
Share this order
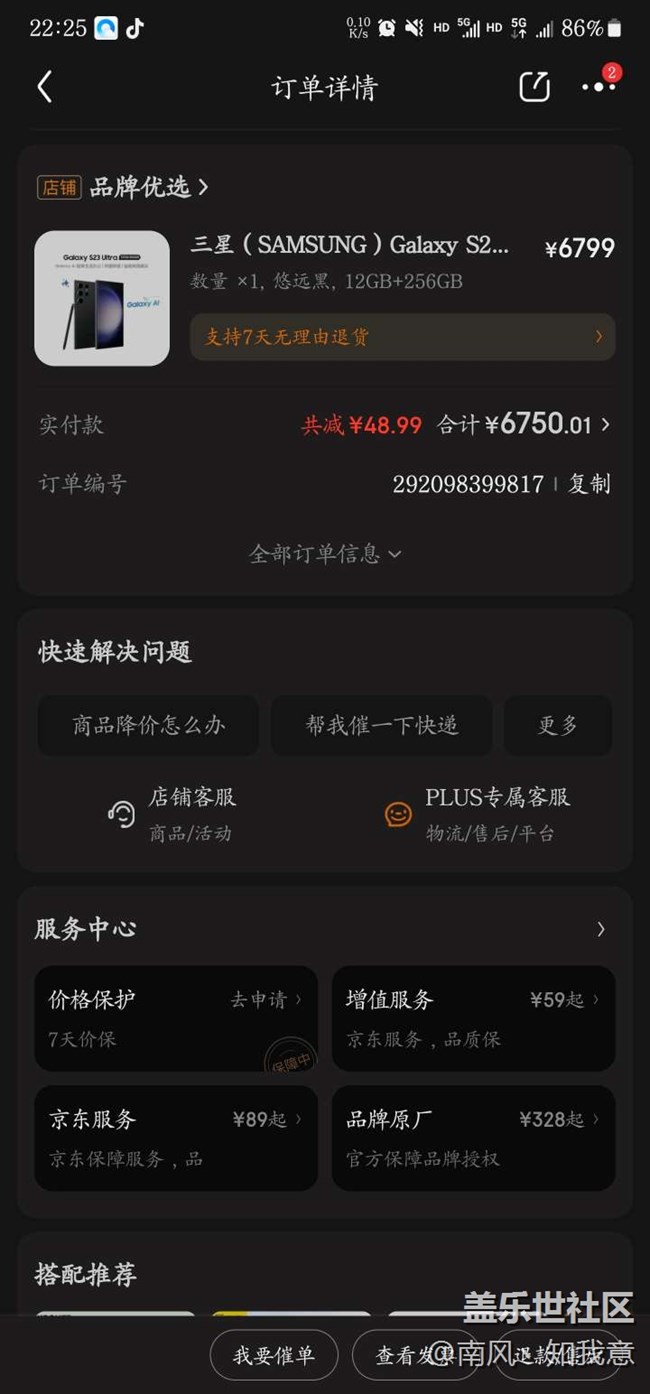(x=535, y=87)
